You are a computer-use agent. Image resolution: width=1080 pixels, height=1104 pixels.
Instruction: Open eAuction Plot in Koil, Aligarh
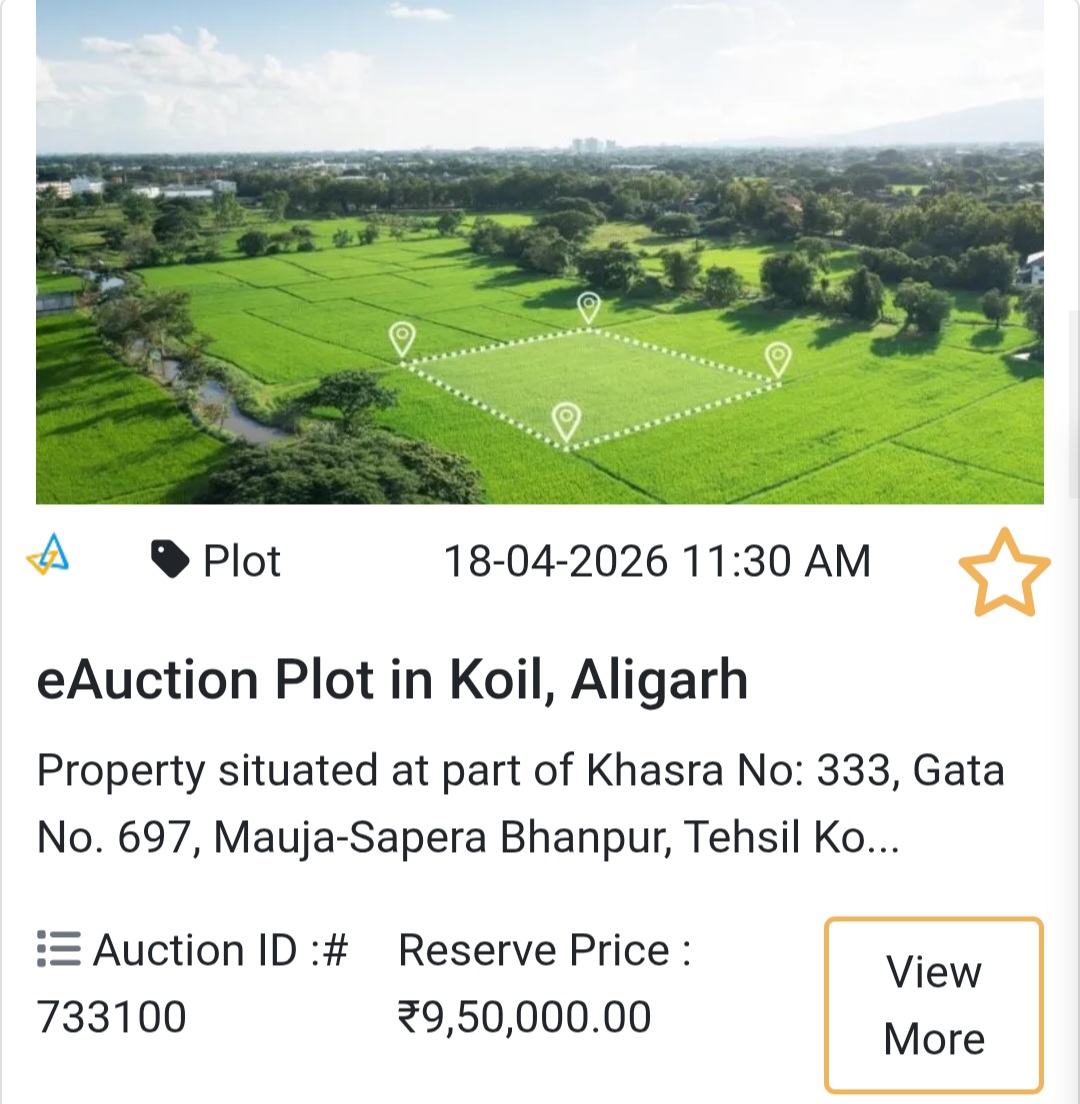(x=393, y=679)
